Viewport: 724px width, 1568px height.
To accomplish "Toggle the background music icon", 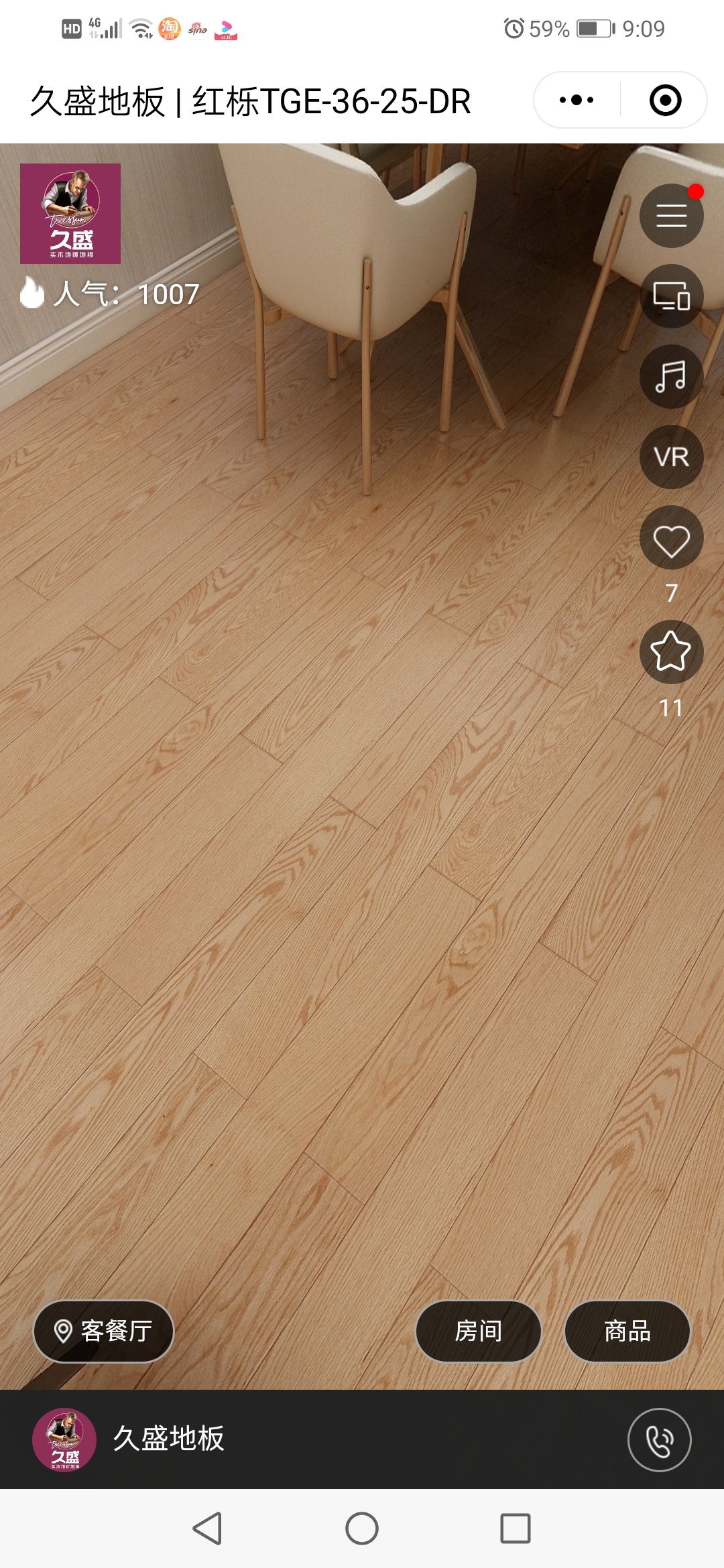I will (671, 377).
